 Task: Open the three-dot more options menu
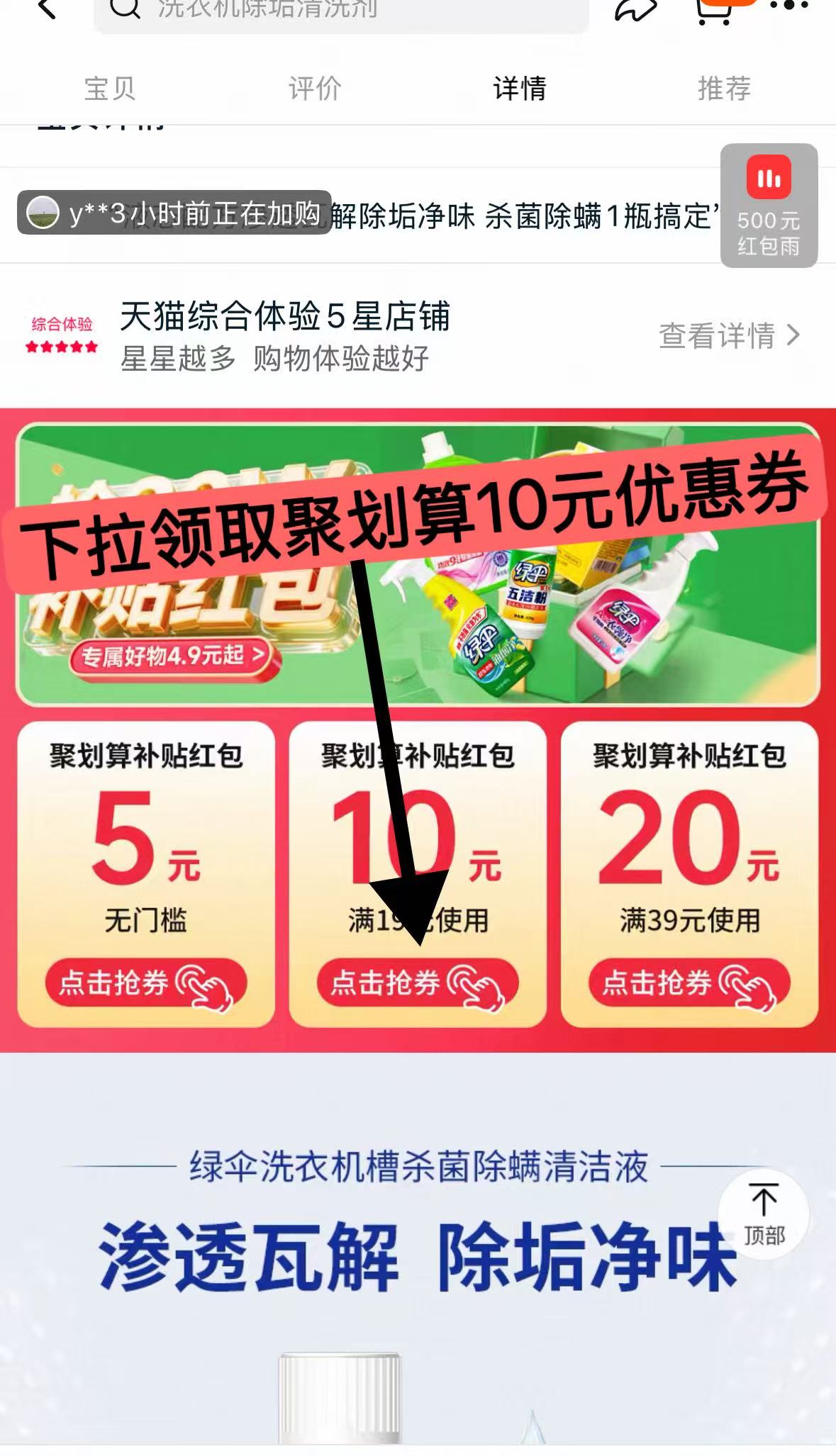789,7
